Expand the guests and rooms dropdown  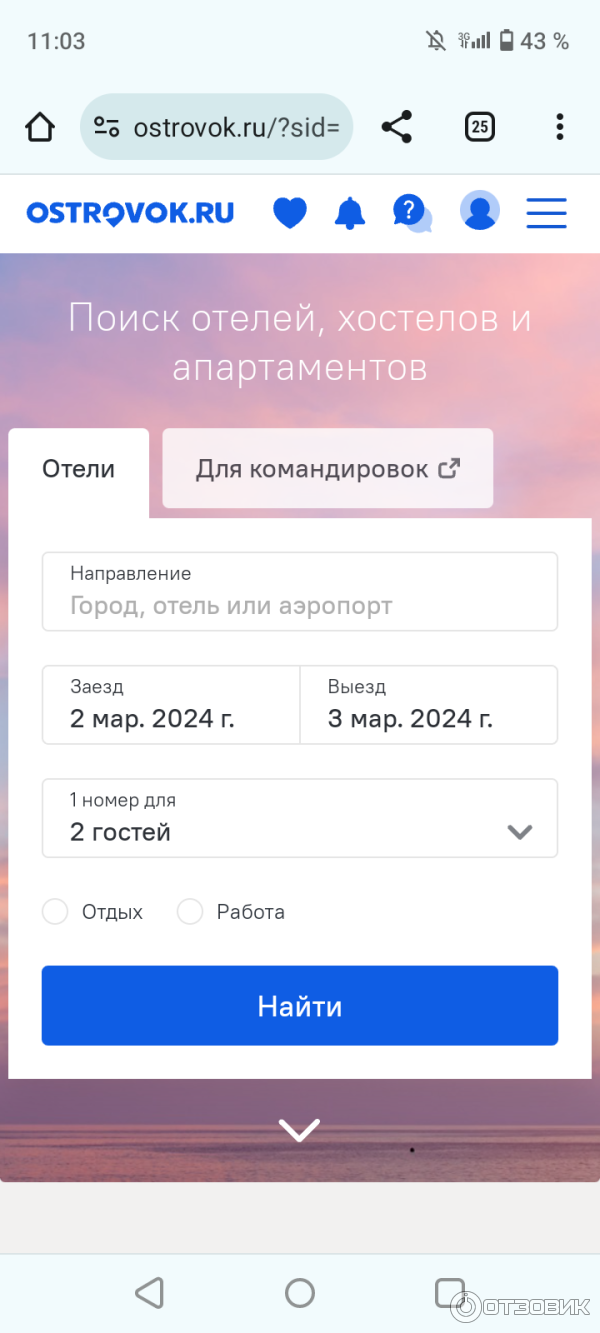pyautogui.click(x=299, y=818)
